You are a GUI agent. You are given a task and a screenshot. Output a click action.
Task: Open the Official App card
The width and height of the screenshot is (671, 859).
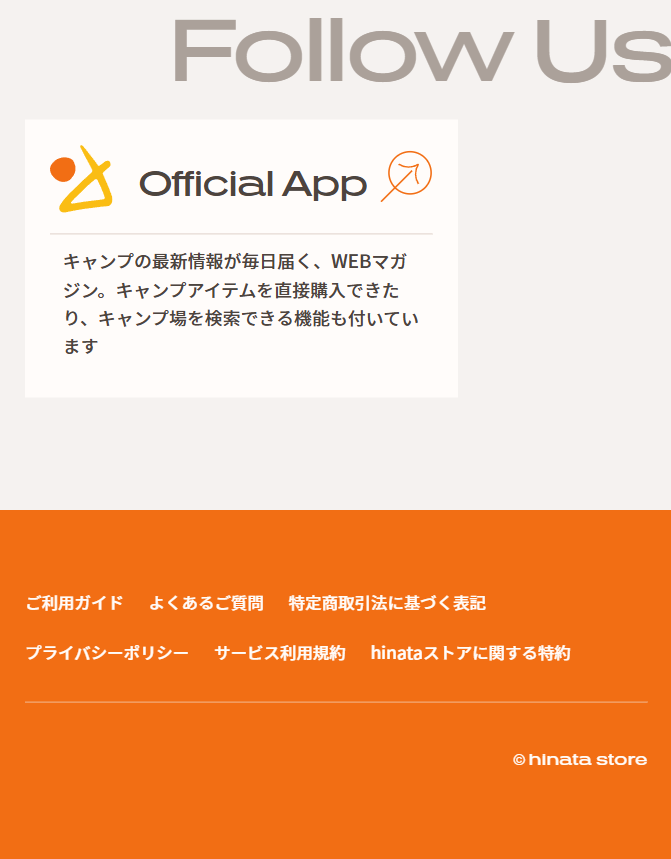click(241, 258)
